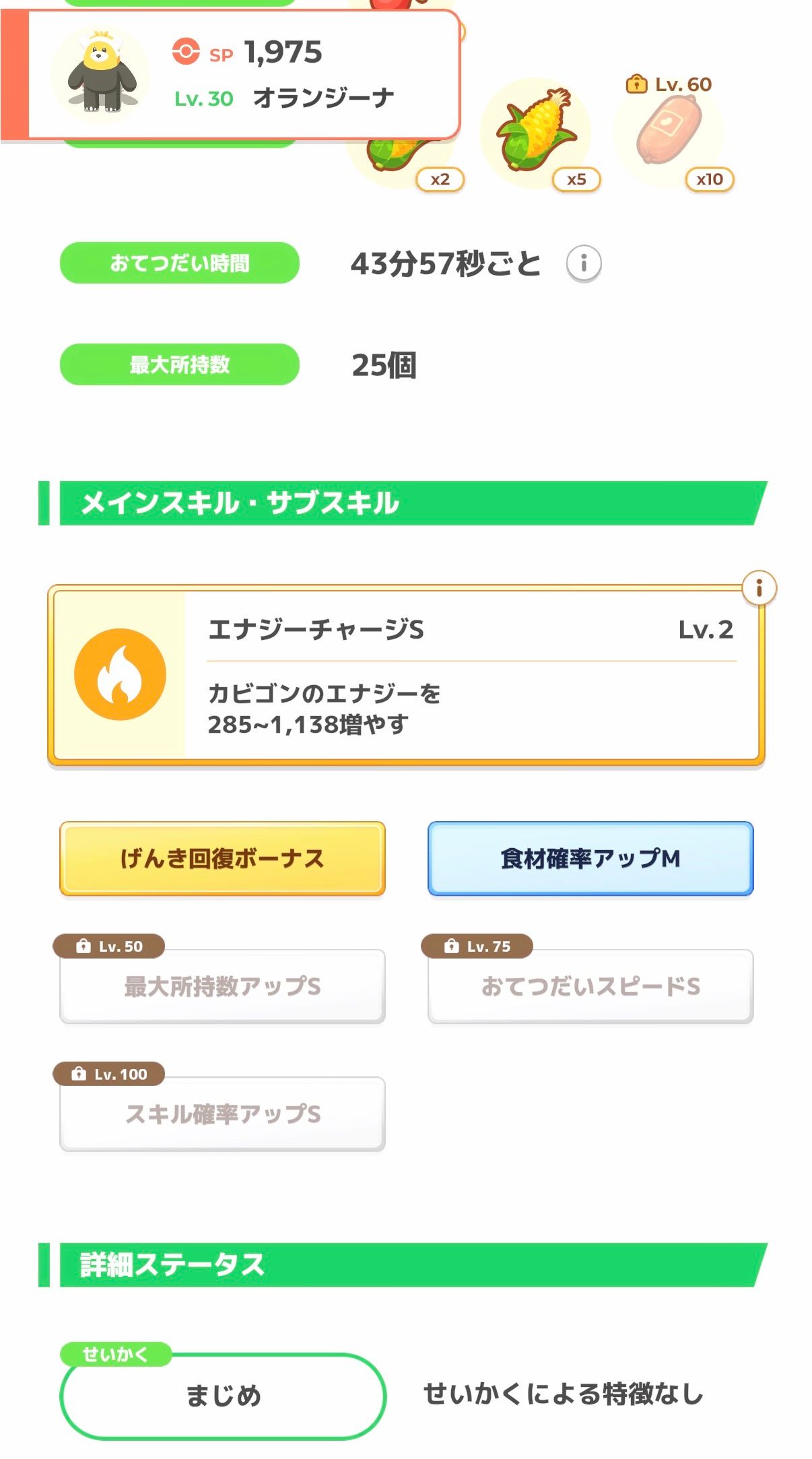This screenshot has width=812, height=1459.
Task: View locked おてつだいスピードS sub skill
Action: point(590,986)
